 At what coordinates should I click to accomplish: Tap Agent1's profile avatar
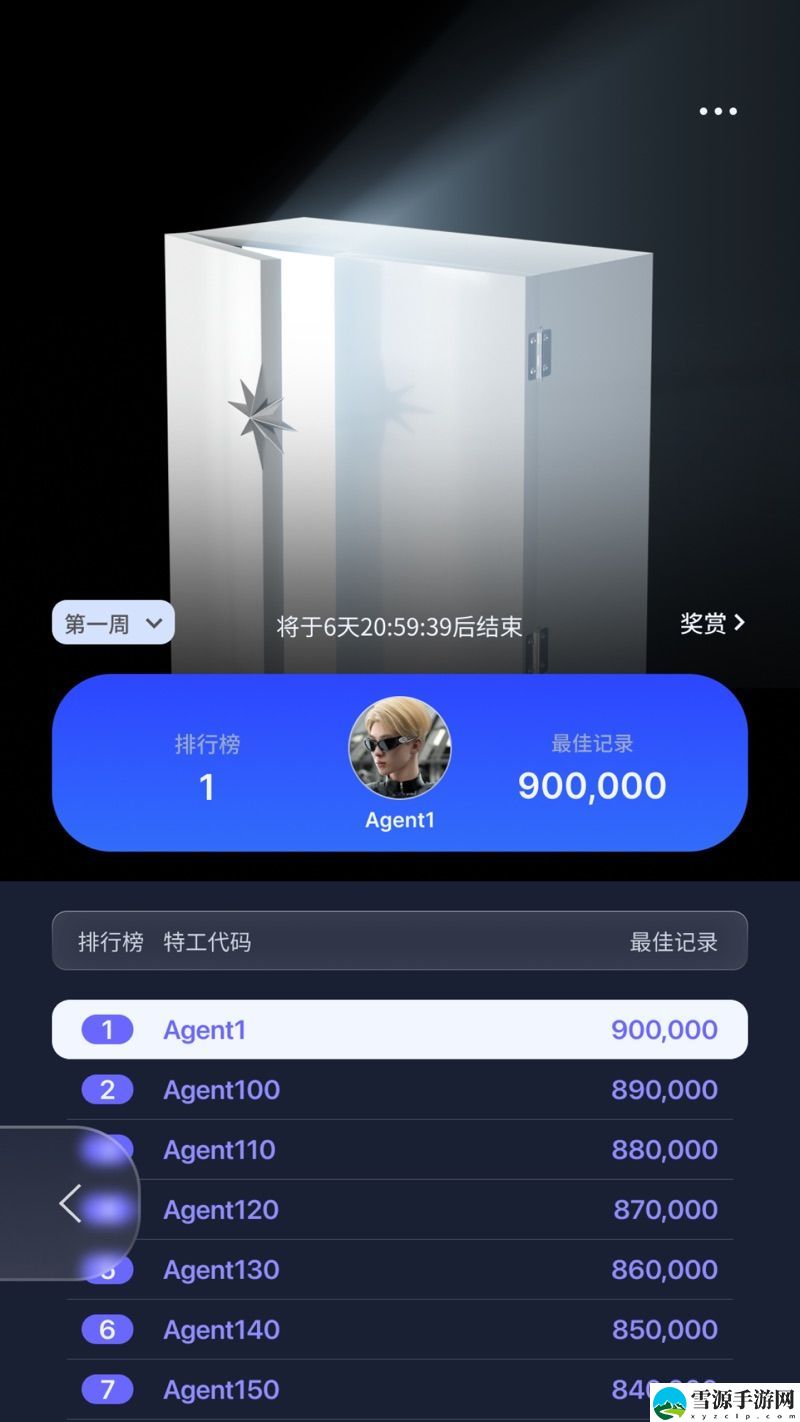coord(400,748)
